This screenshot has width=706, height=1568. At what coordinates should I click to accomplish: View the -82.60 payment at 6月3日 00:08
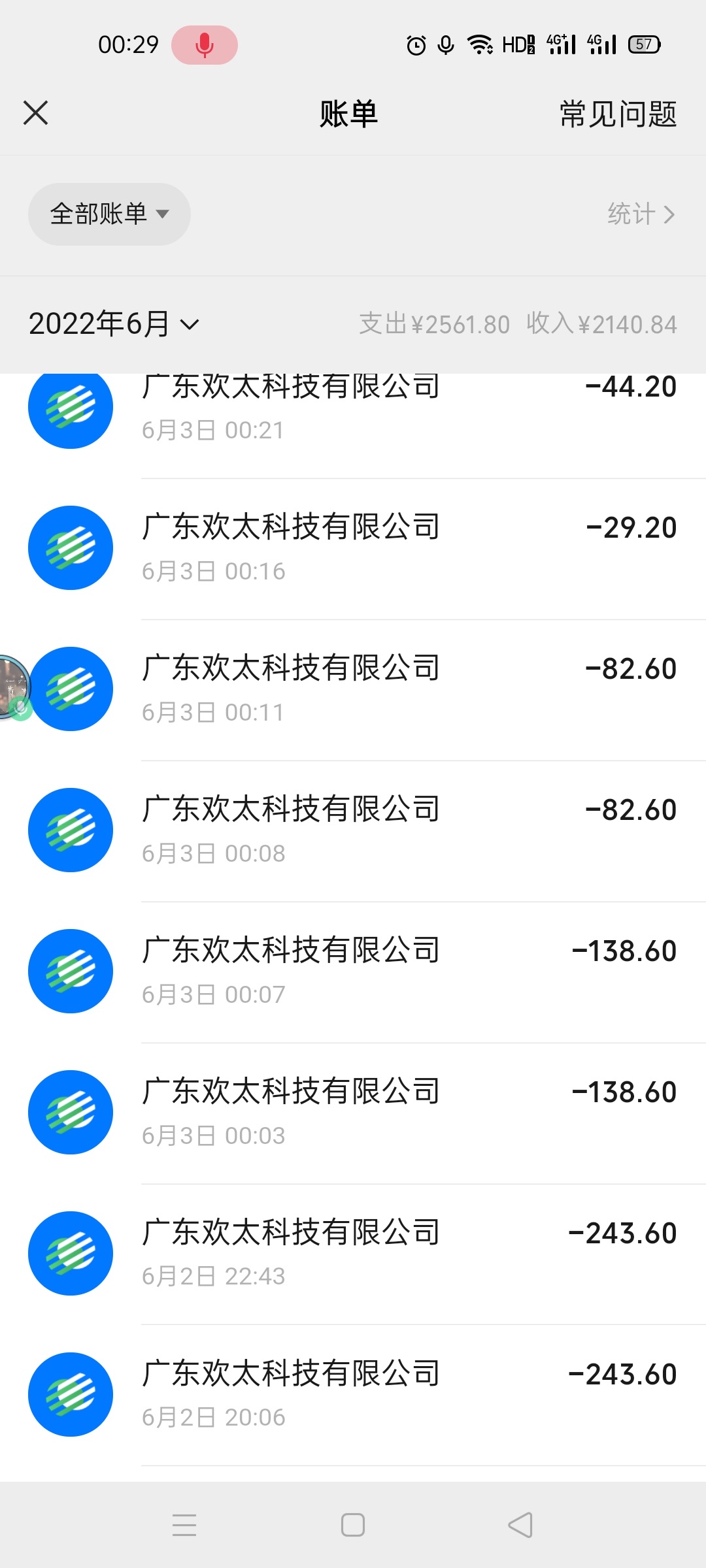point(353,831)
